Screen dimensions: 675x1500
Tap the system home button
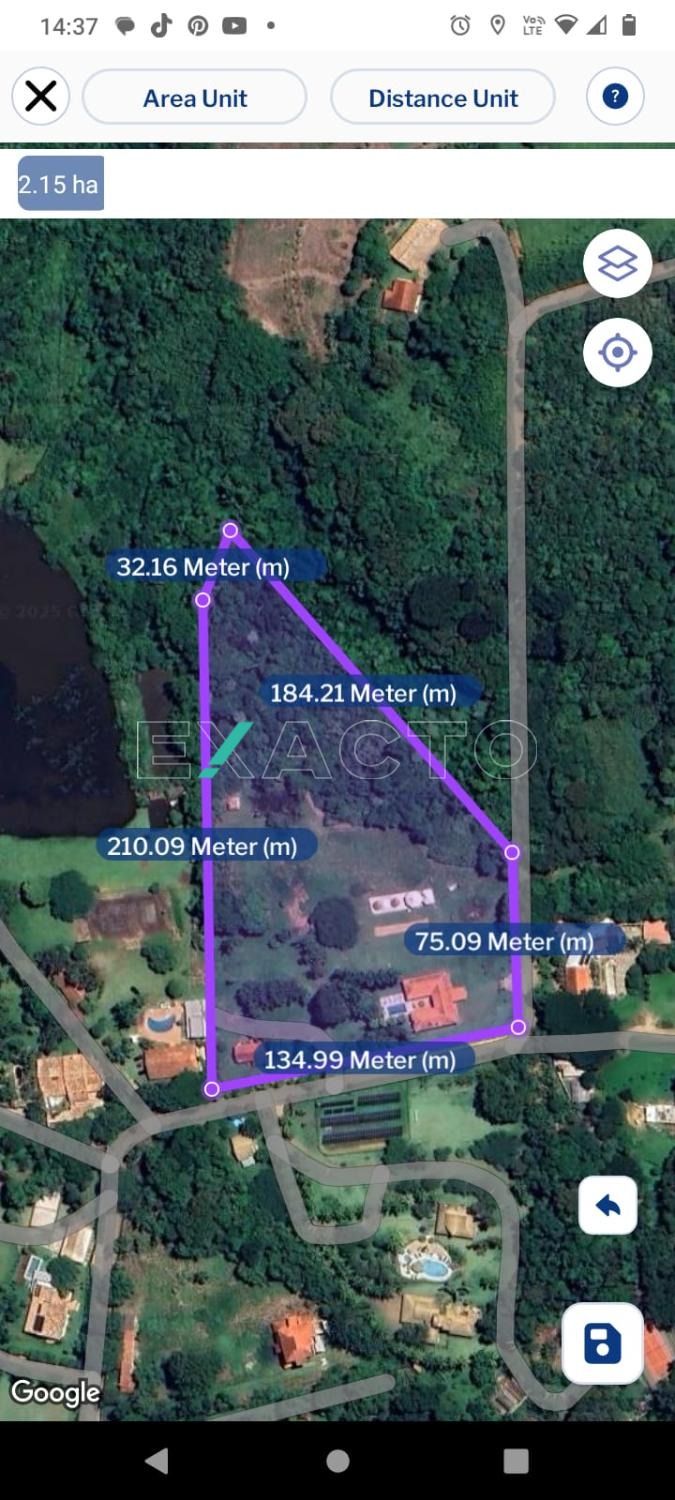[338, 1461]
